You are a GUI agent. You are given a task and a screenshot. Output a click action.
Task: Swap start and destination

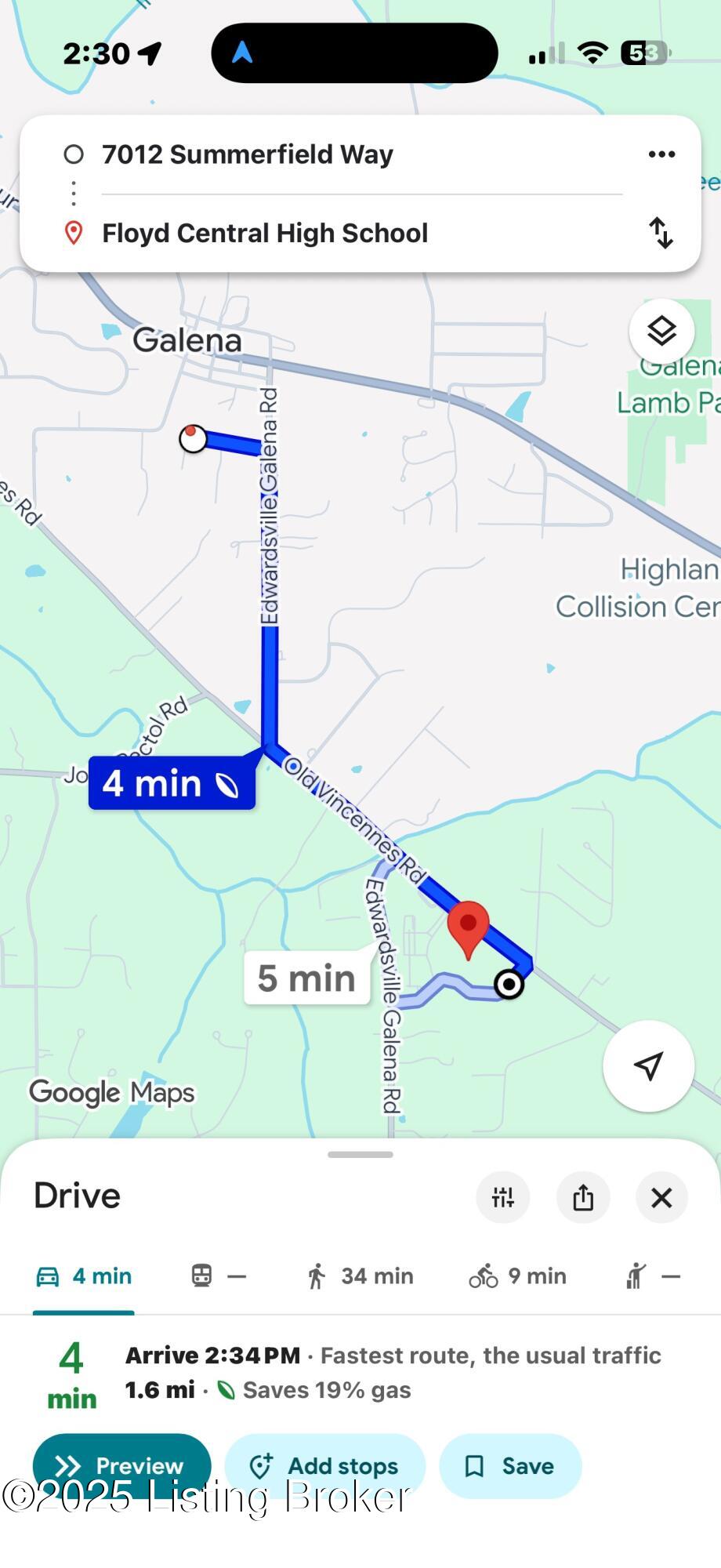pyautogui.click(x=661, y=233)
